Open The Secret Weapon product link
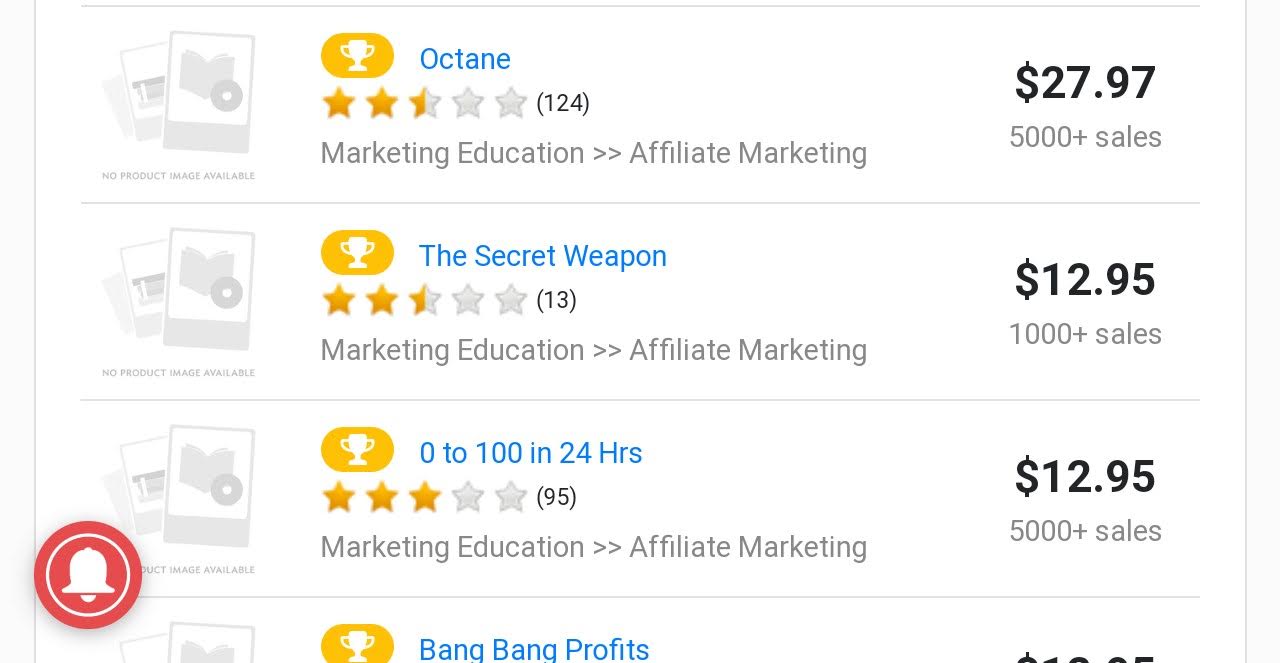1280x663 pixels. pos(542,256)
